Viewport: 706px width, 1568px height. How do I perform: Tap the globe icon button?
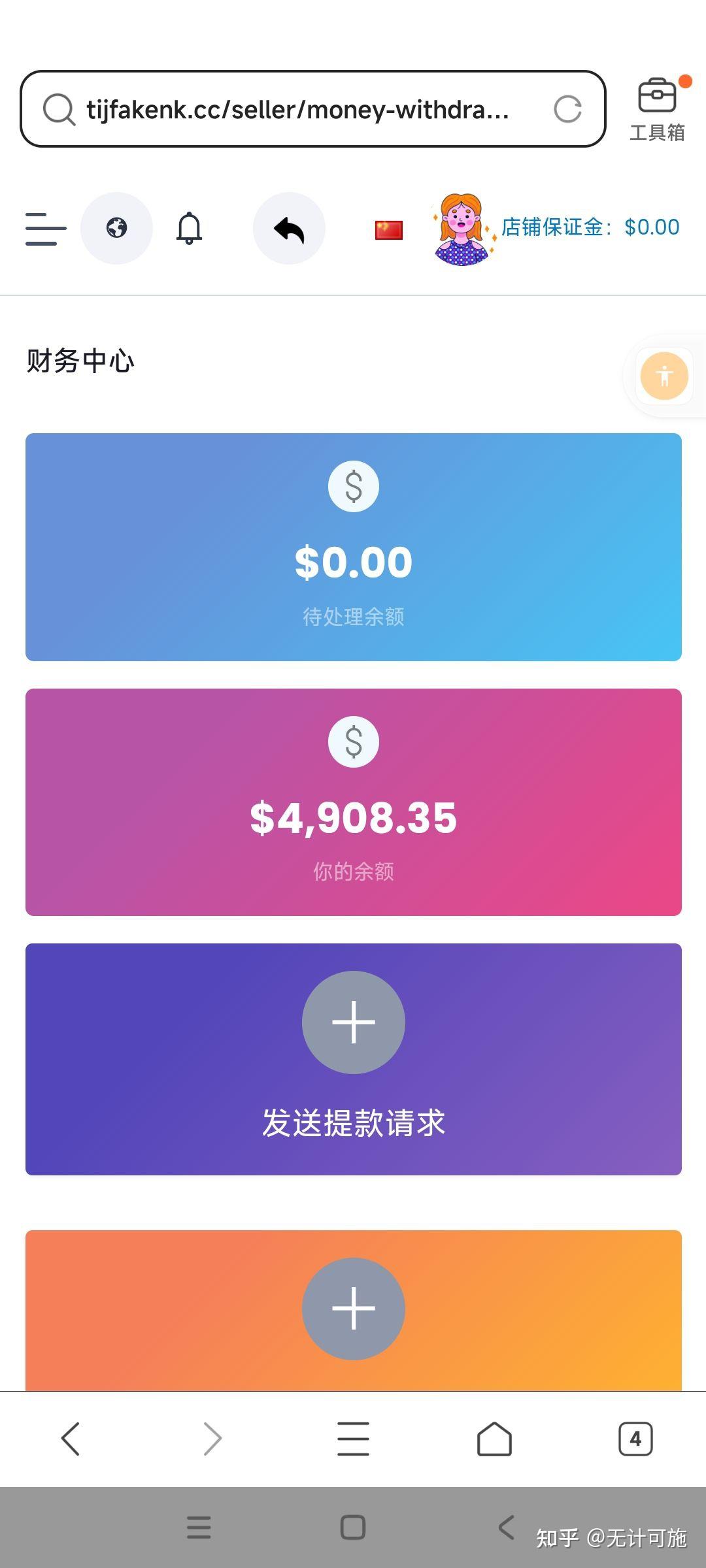click(x=116, y=229)
